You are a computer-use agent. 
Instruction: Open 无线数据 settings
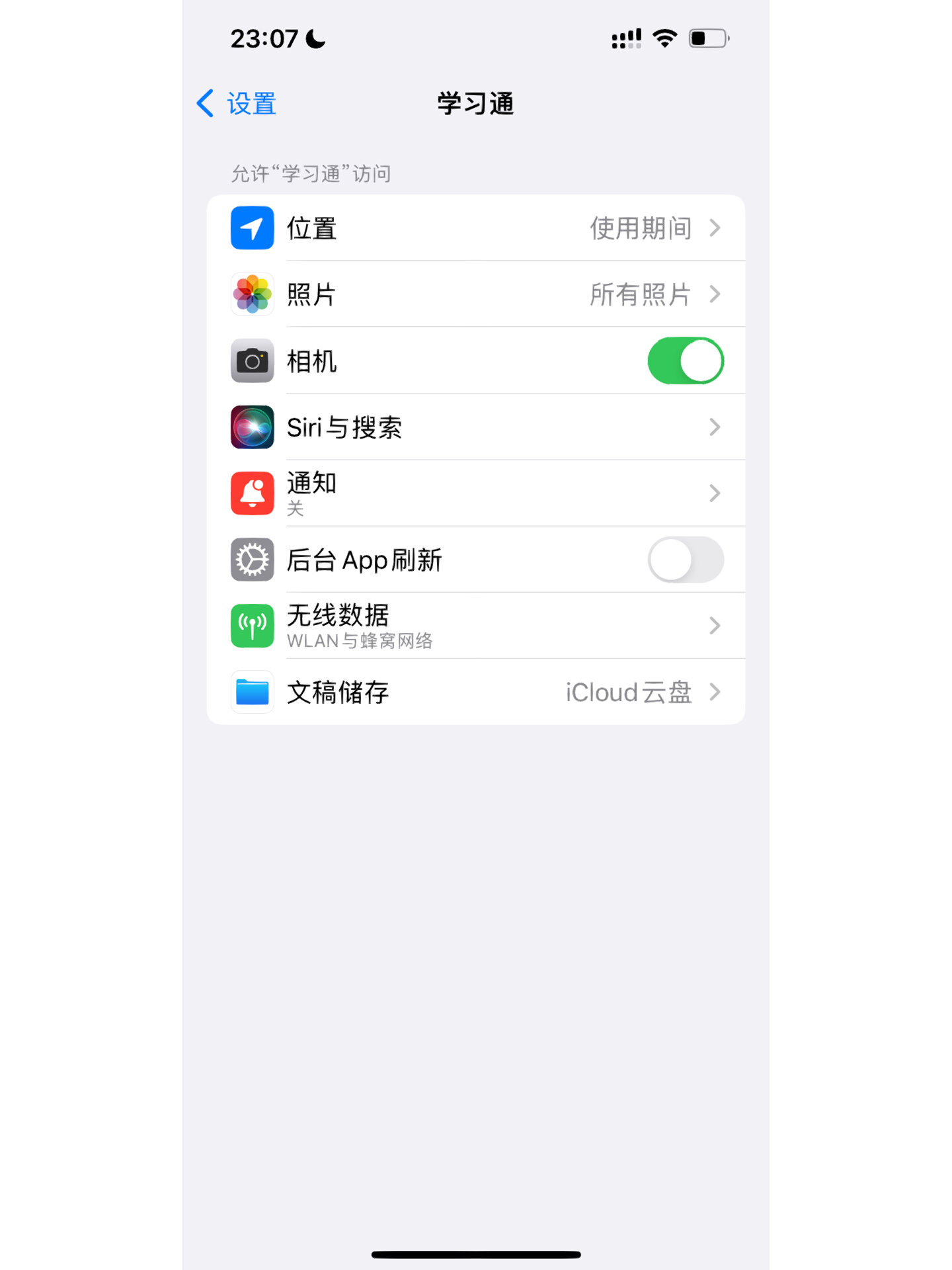coord(475,626)
